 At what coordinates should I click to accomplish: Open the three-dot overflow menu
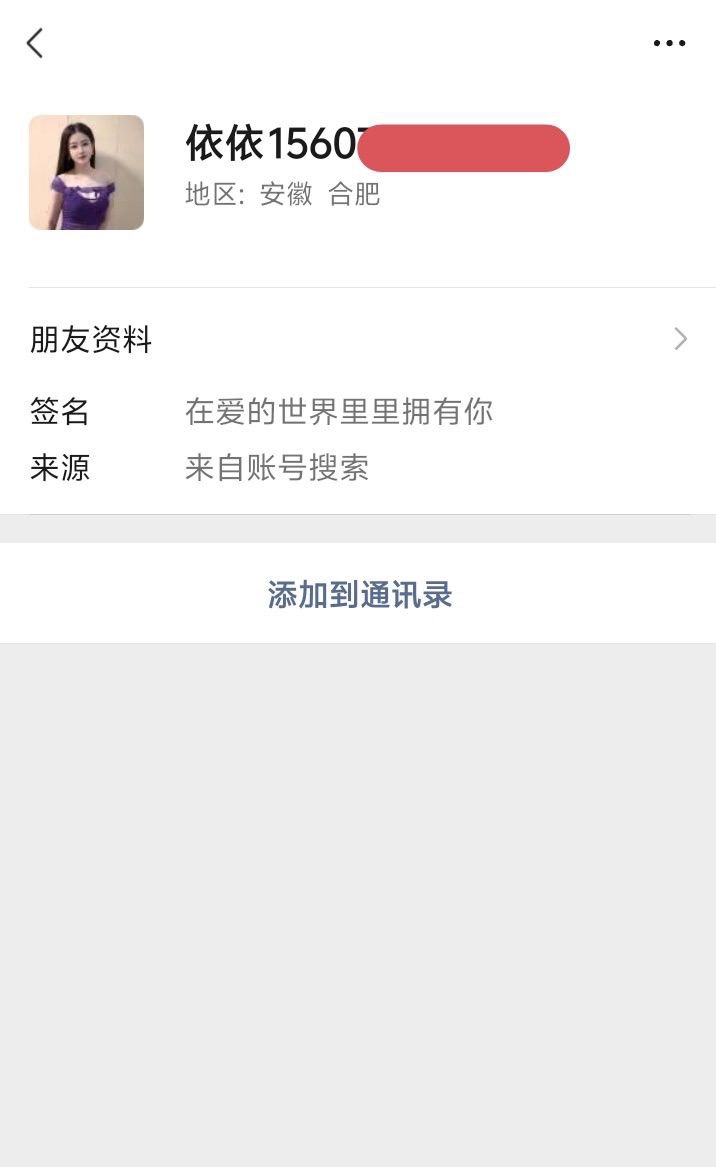coord(669,43)
